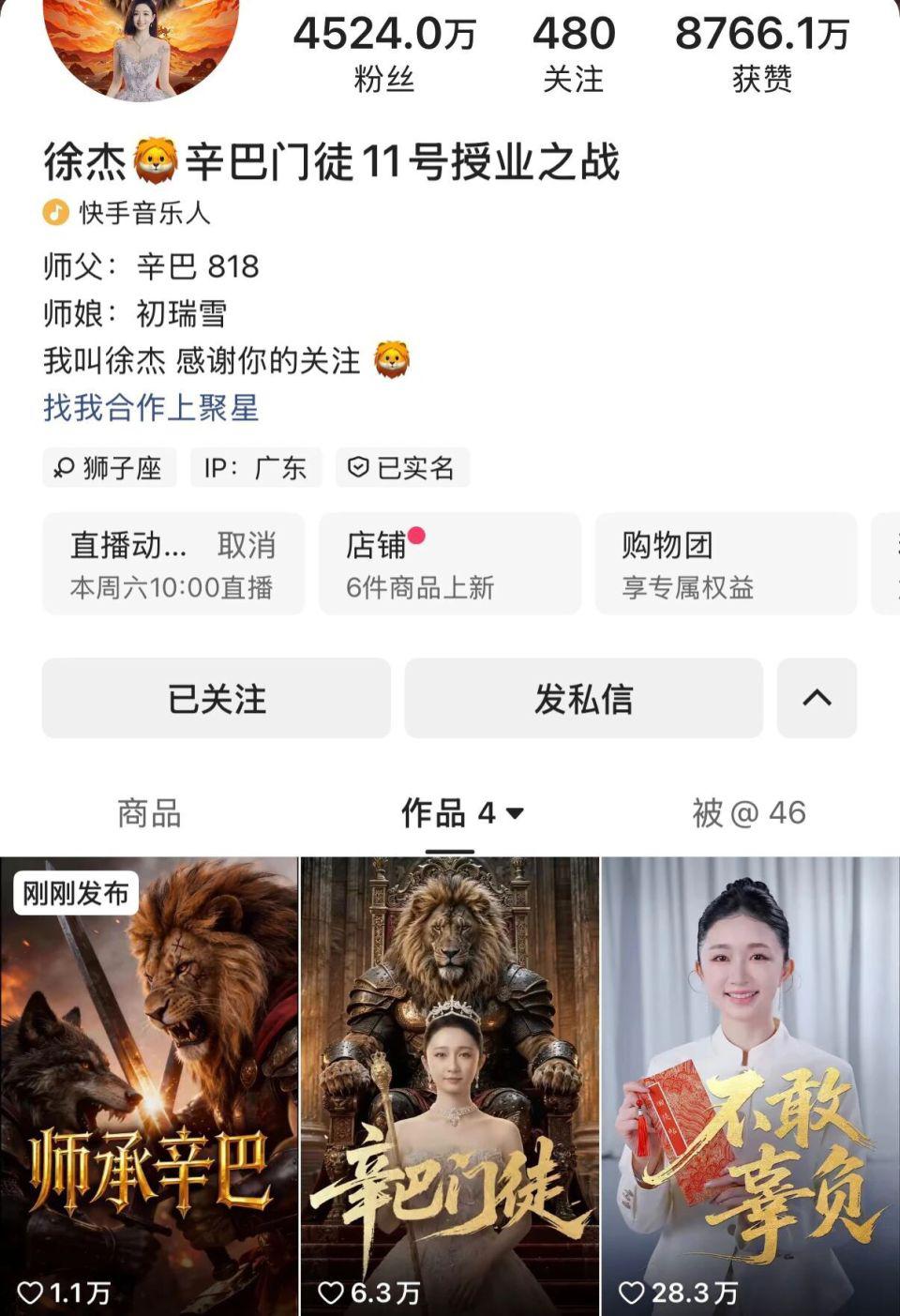Tap the profile avatar picture

(141, 42)
